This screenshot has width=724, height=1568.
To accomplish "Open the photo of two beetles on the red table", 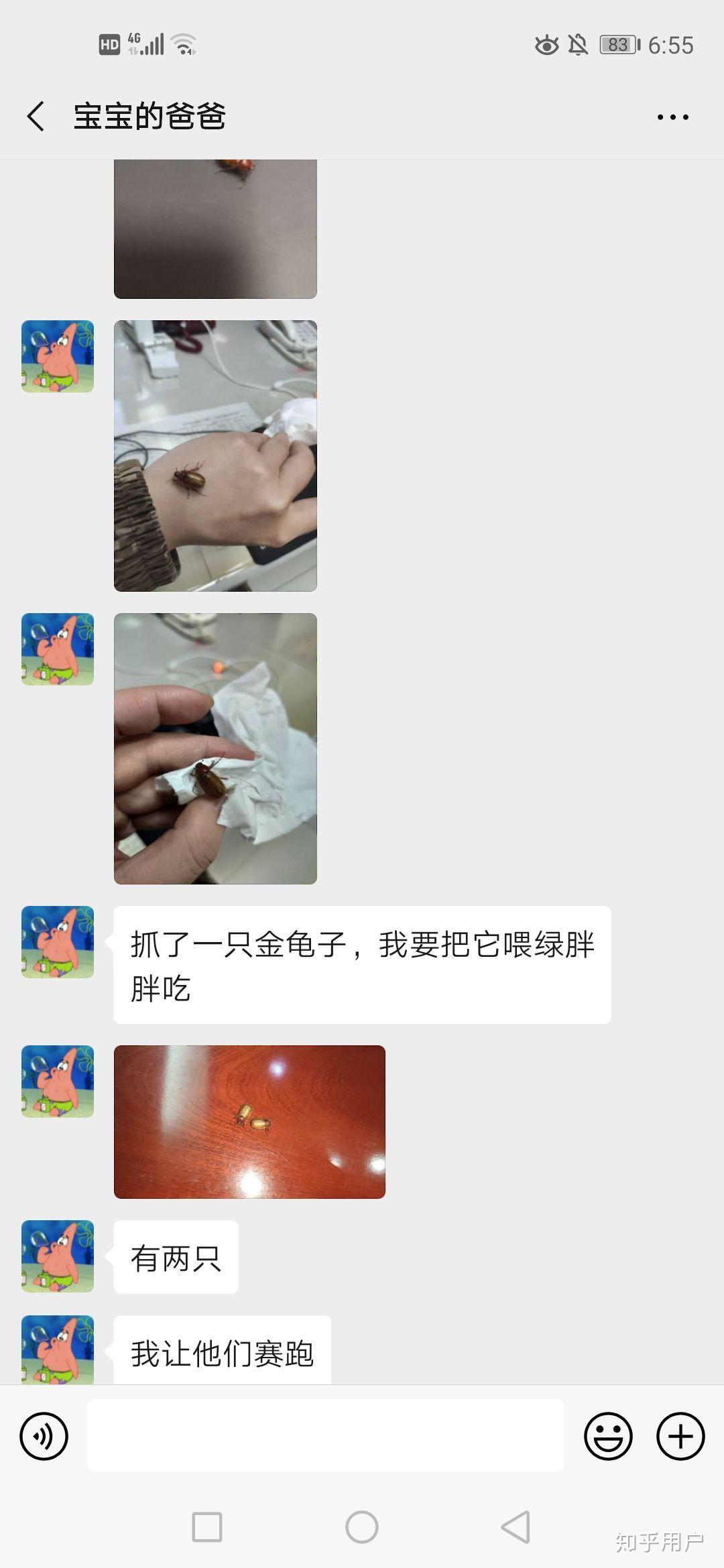I will coord(249,1122).
